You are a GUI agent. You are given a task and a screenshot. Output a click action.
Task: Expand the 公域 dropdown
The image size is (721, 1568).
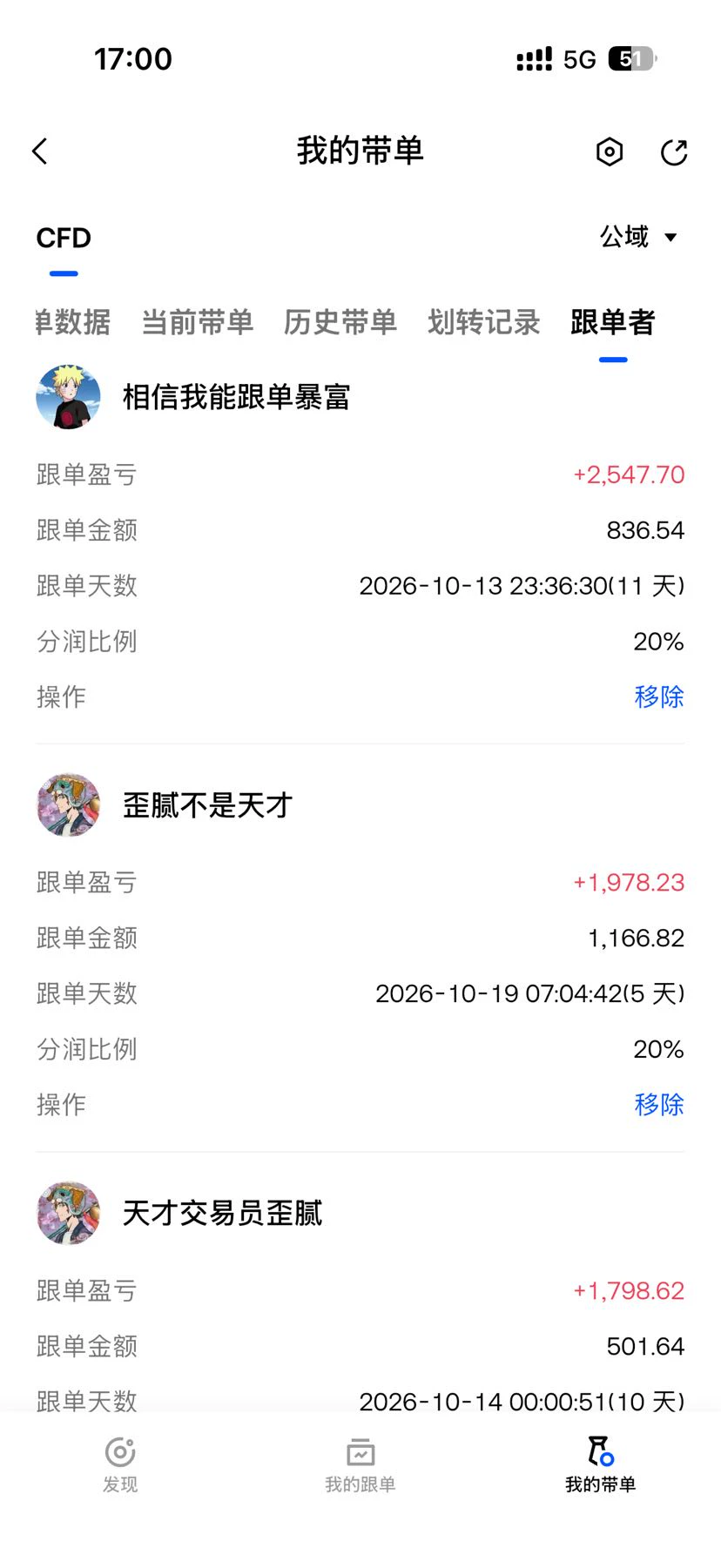pyautogui.click(x=638, y=237)
